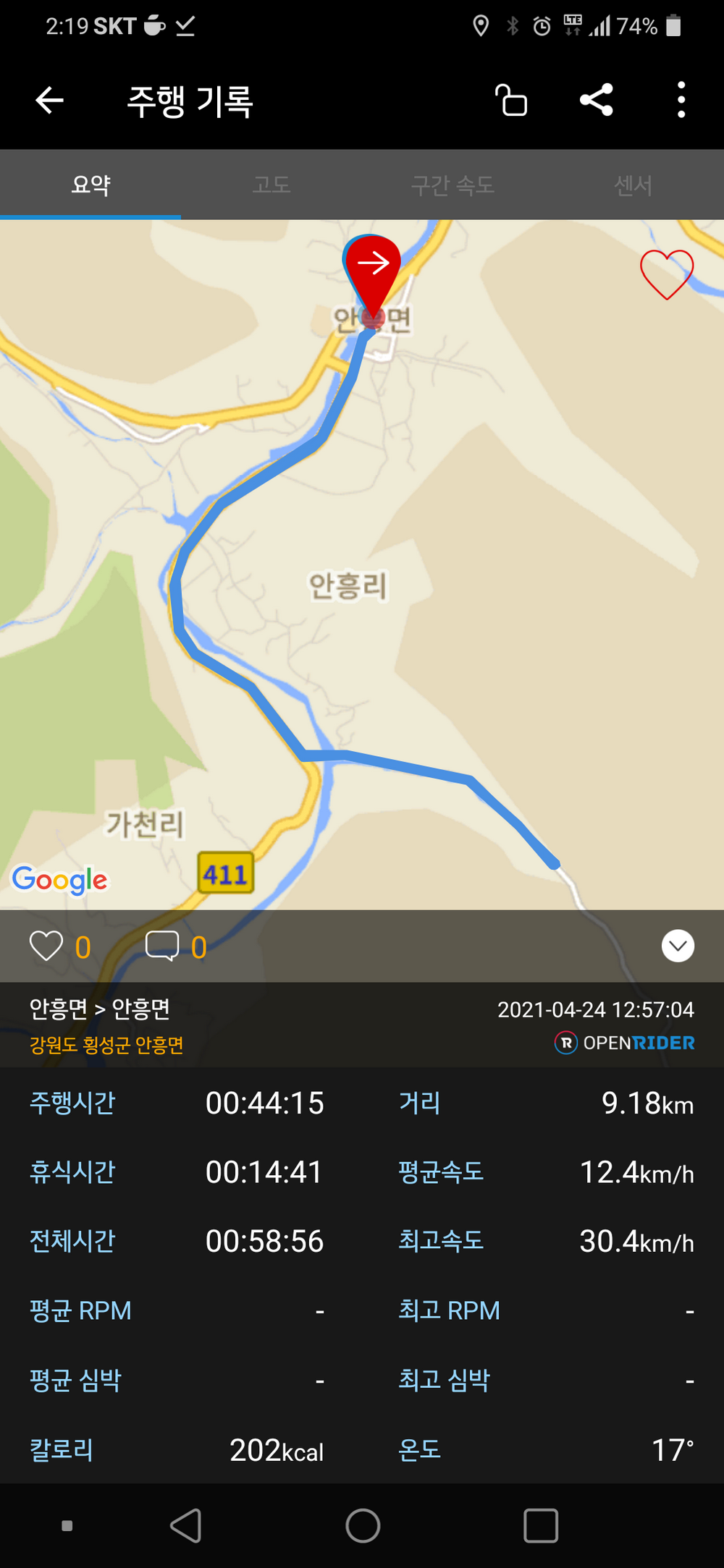Tap the lock icon in the app bar
The image size is (724, 1568).
pos(511,101)
